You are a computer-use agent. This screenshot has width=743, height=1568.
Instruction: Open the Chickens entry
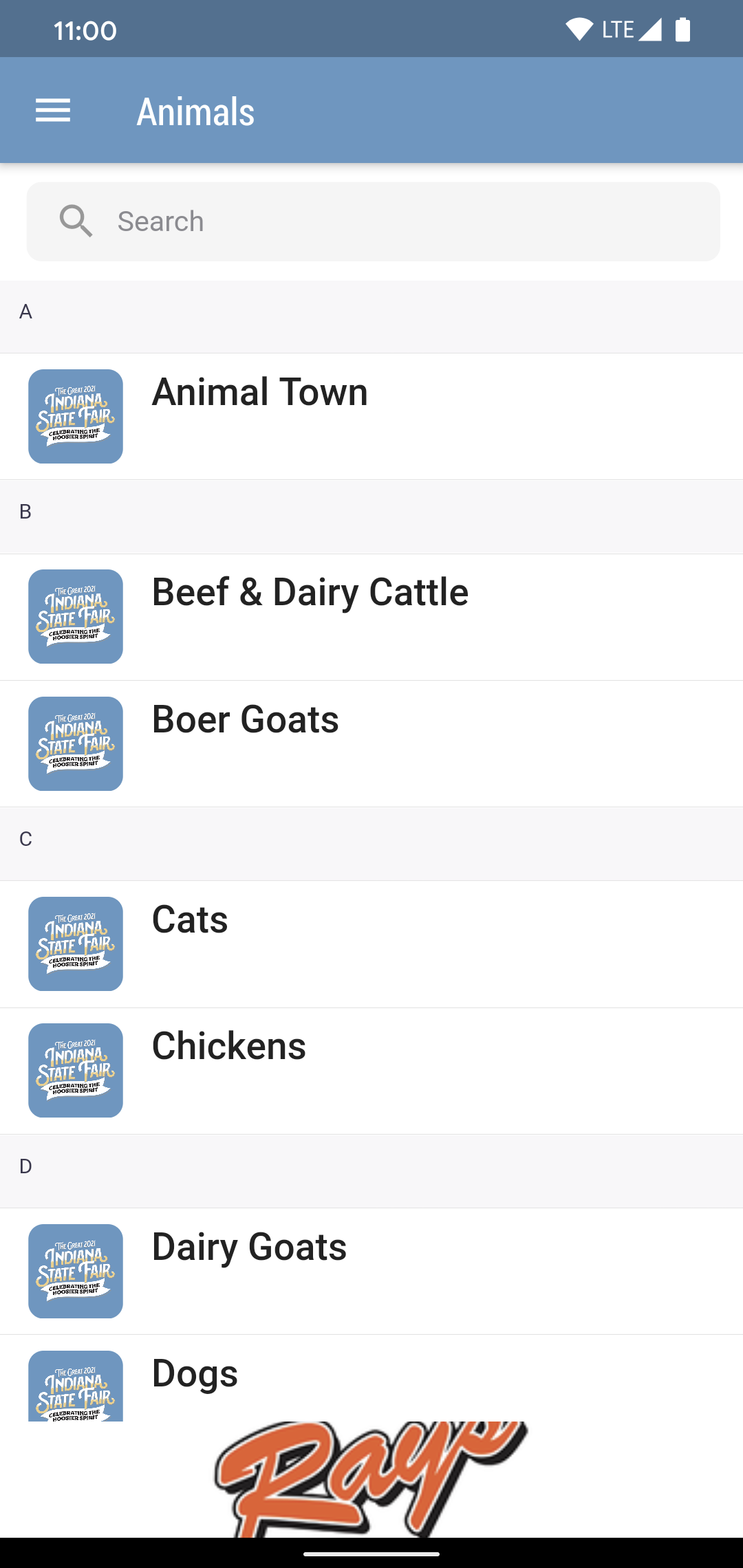pos(371,1071)
